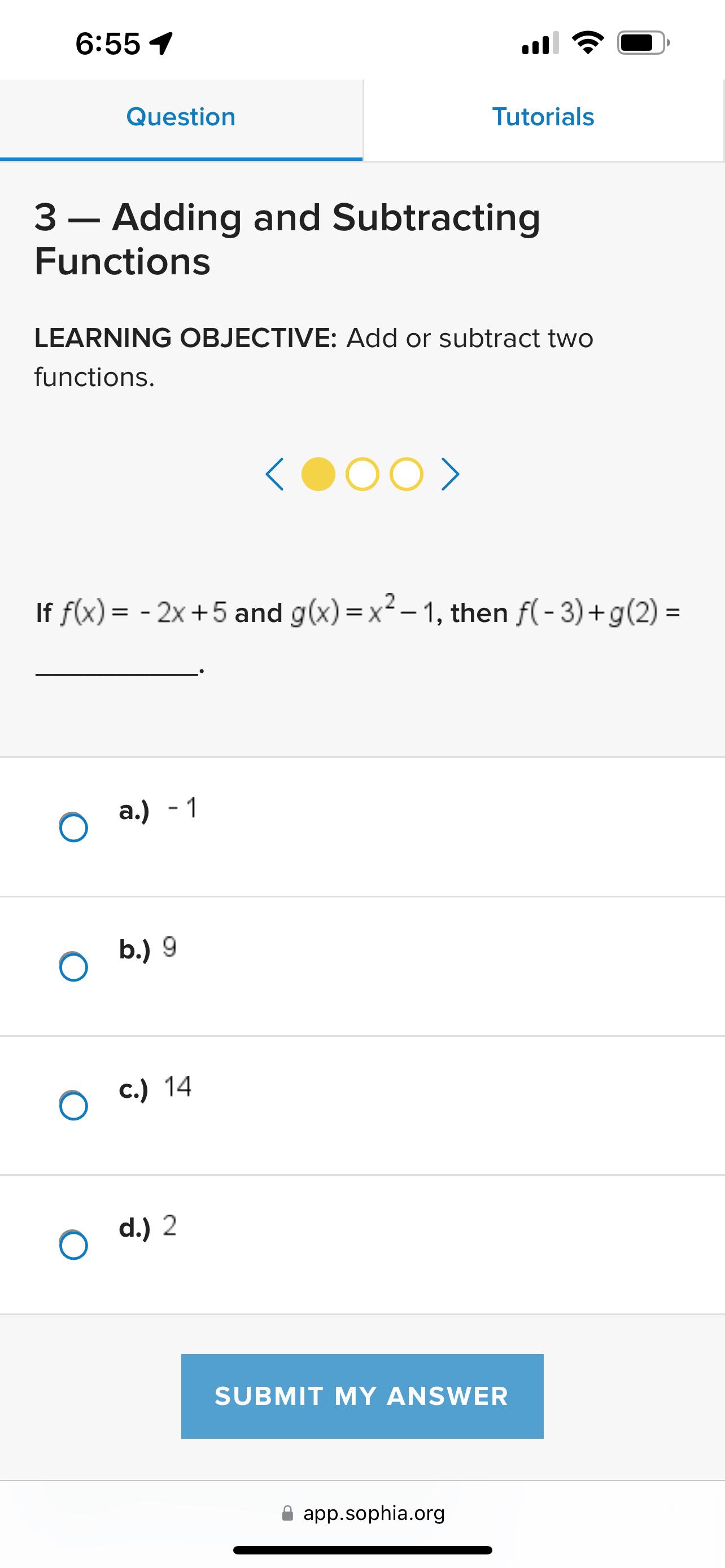This screenshot has width=725, height=1568.
Task: Click the second progress dot
Action: pyautogui.click(x=362, y=474)
